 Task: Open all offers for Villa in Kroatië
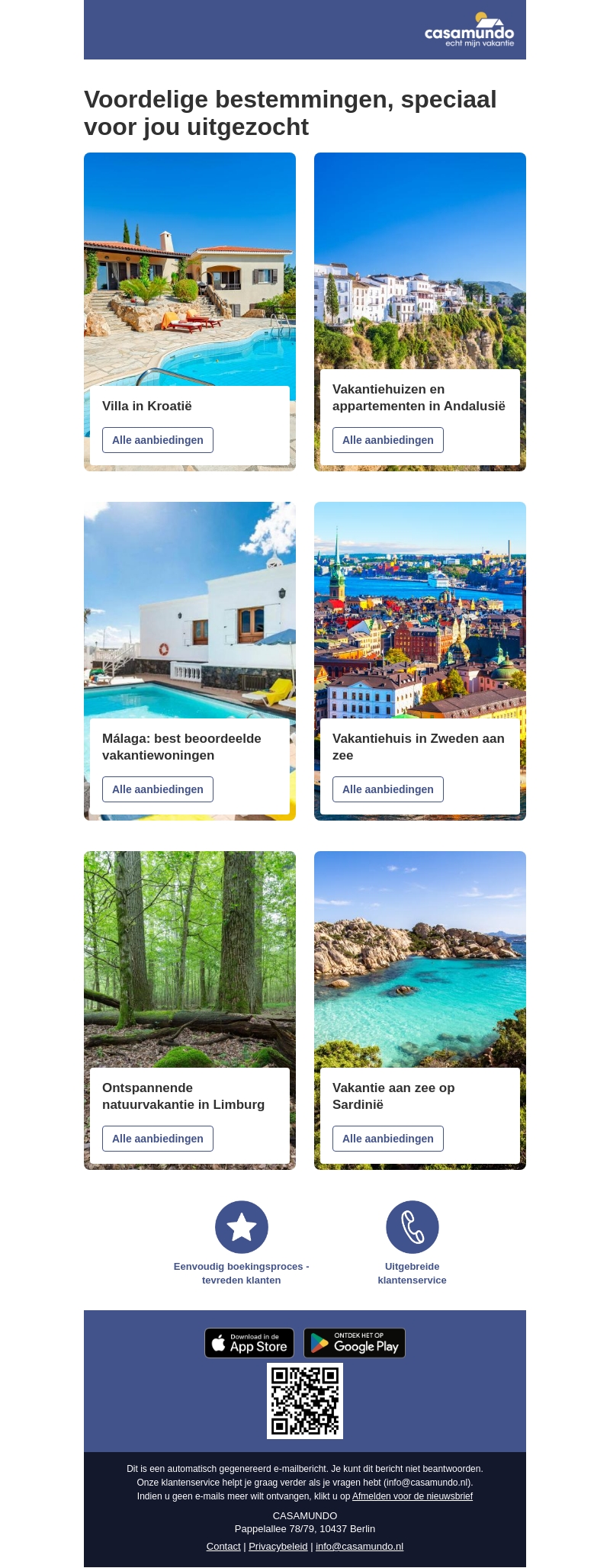click(158, 440)
